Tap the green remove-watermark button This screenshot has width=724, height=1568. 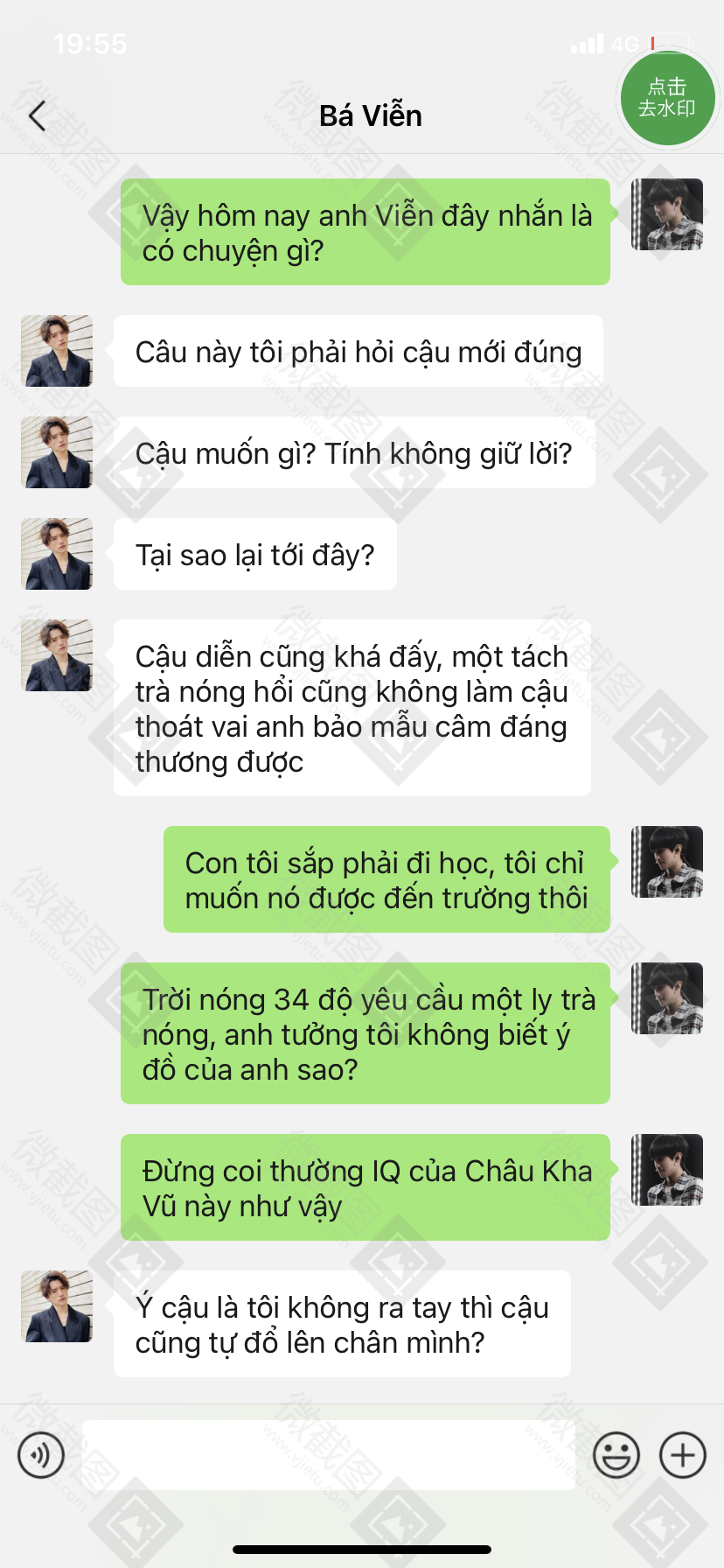pyautogui.click(x=667, y=98)
